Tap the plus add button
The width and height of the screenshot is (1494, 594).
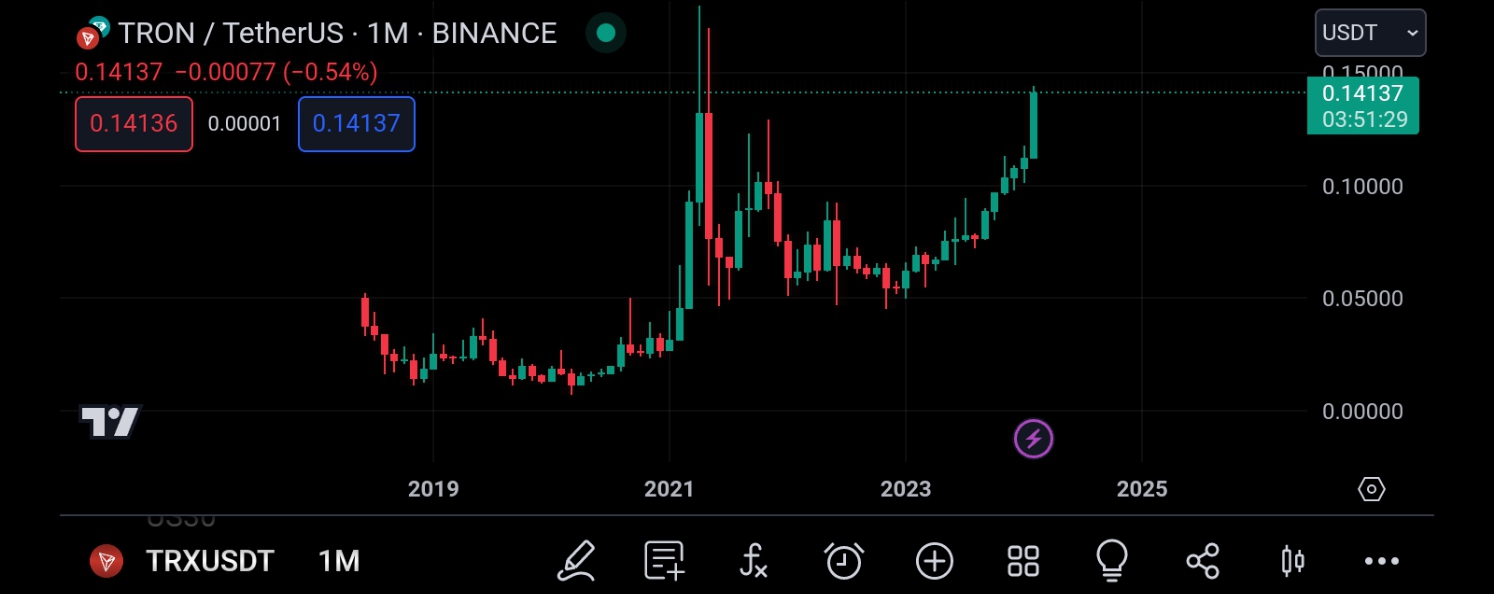point(934,561)
